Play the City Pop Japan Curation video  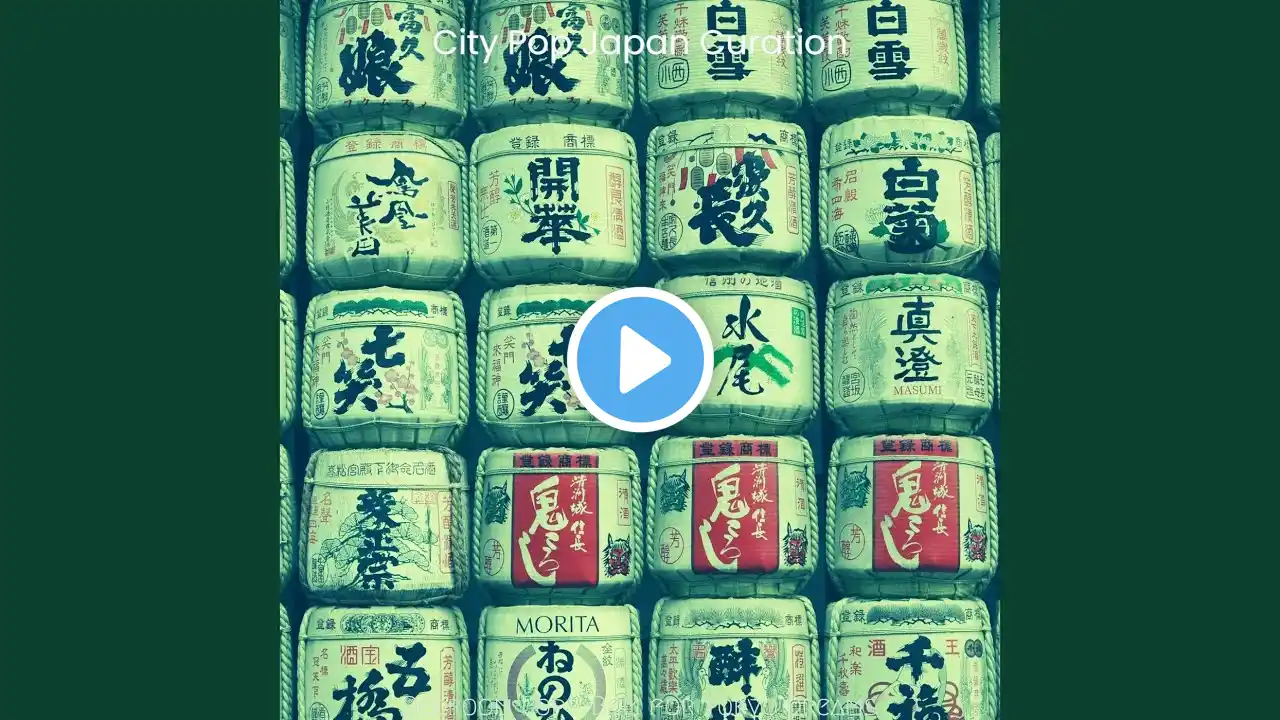click(x=640, y=360)
